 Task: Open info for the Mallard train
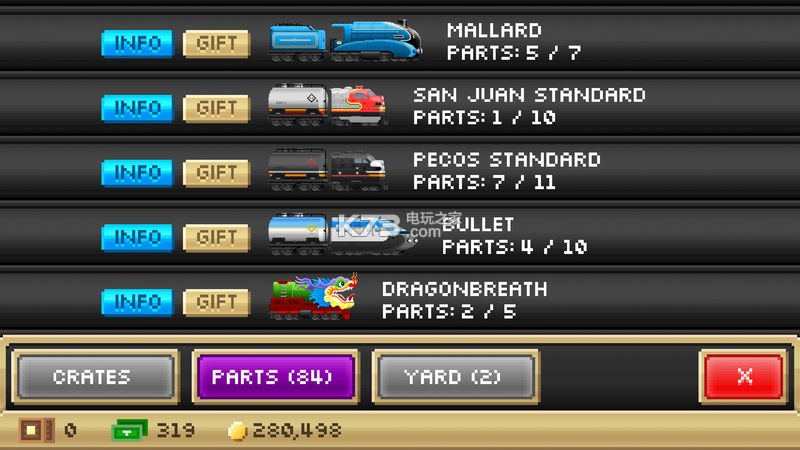(137, 44)
